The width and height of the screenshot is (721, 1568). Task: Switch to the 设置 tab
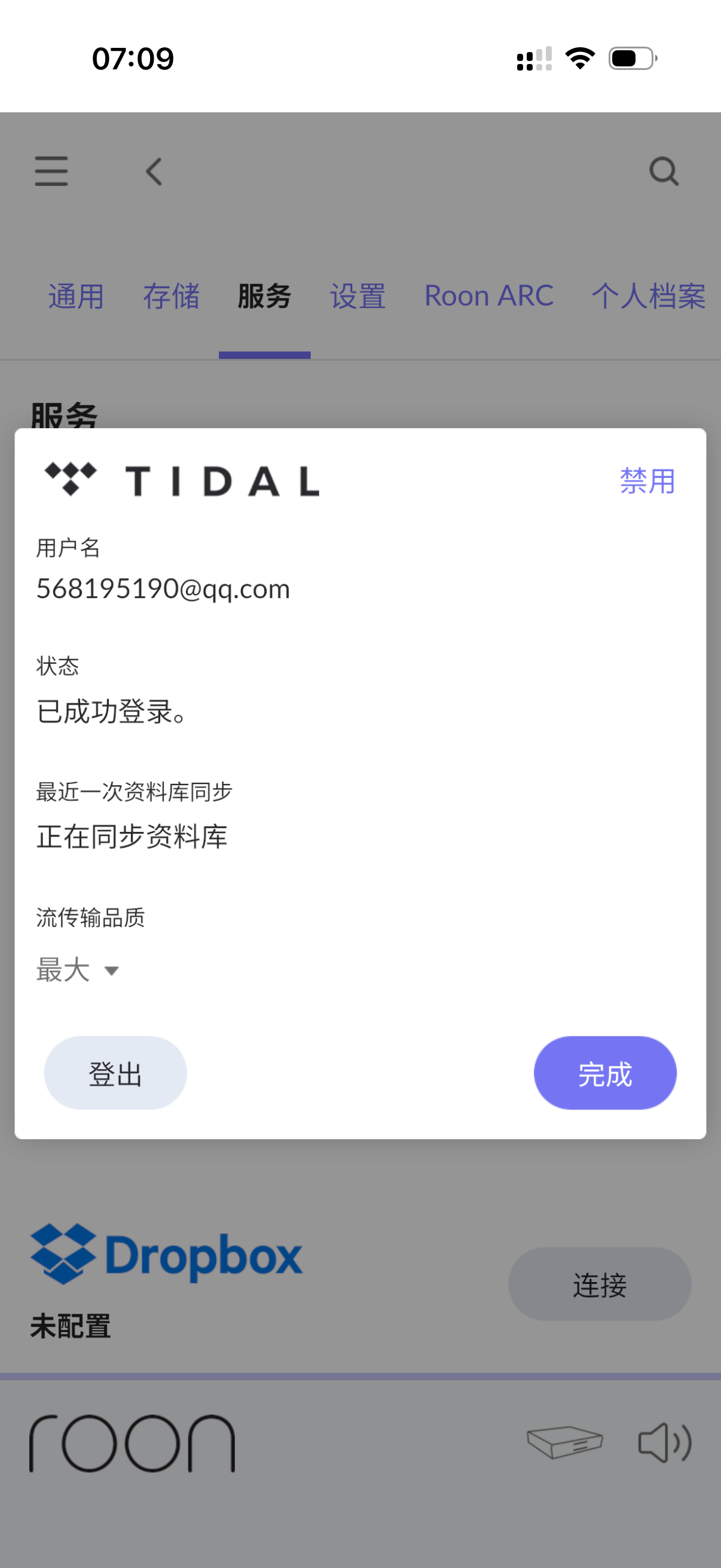[358, 297]
